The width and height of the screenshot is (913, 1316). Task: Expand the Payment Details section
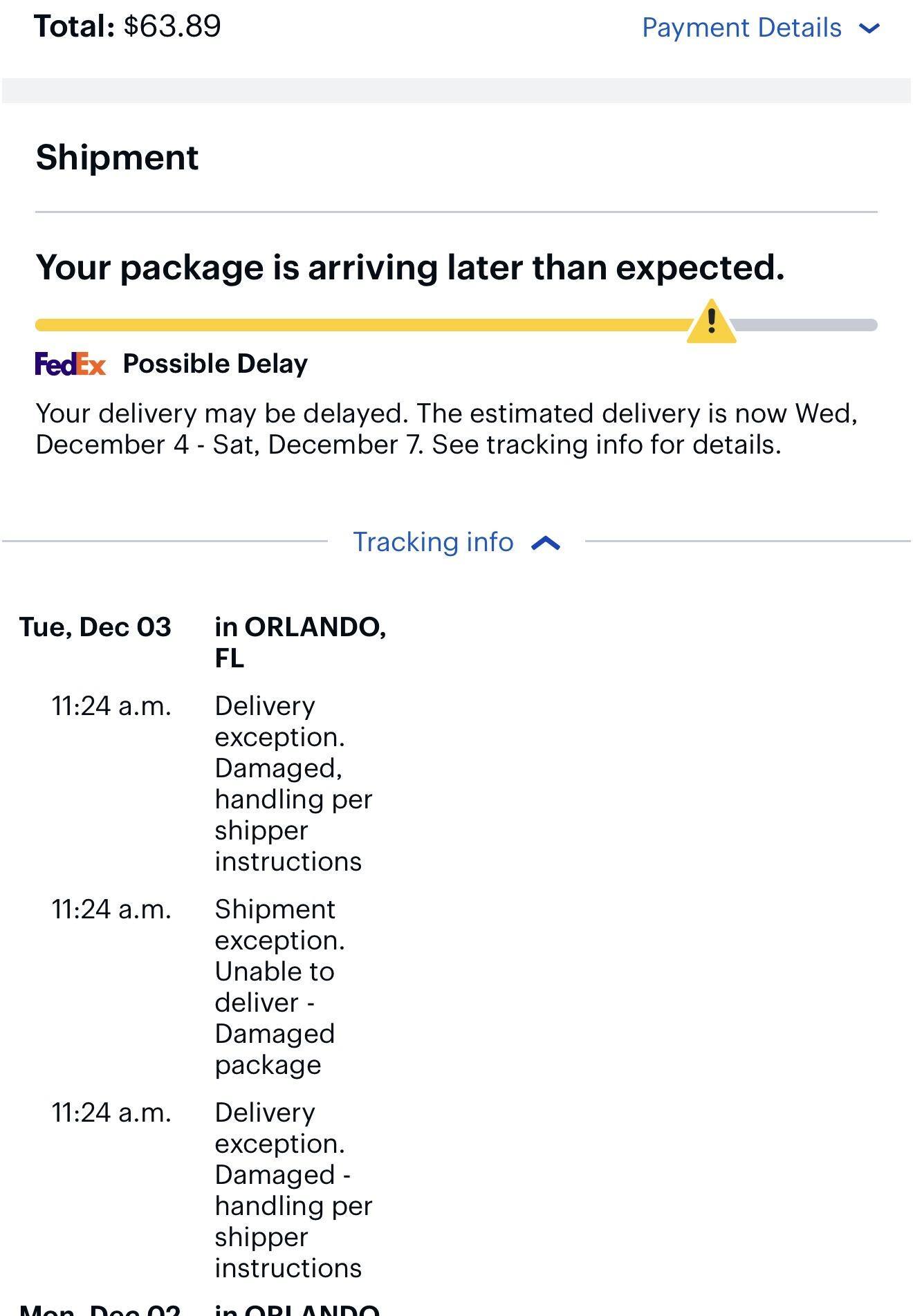click(x=759, y=28)
